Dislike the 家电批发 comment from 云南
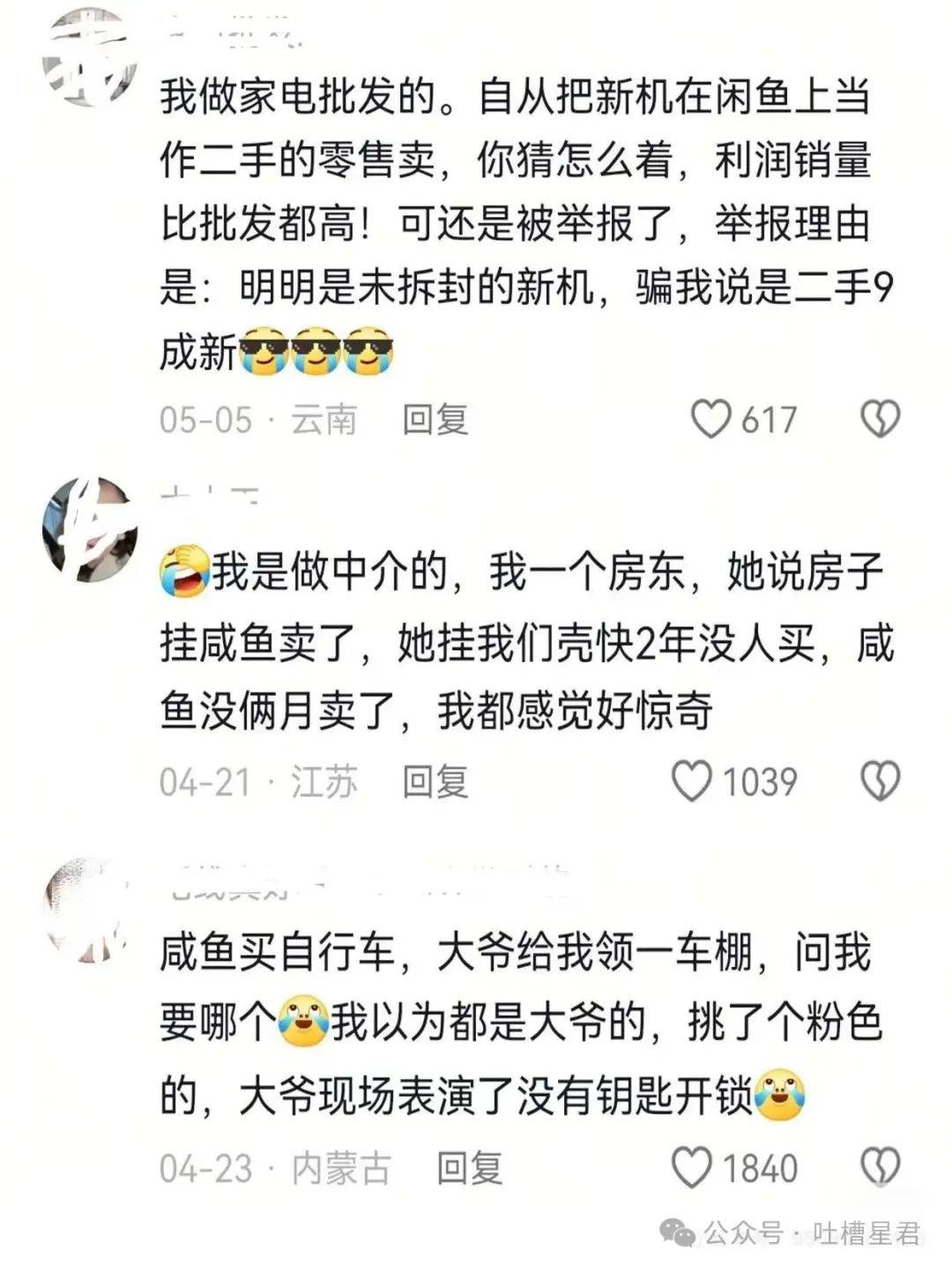952x1272 pixels. [880, 420]
